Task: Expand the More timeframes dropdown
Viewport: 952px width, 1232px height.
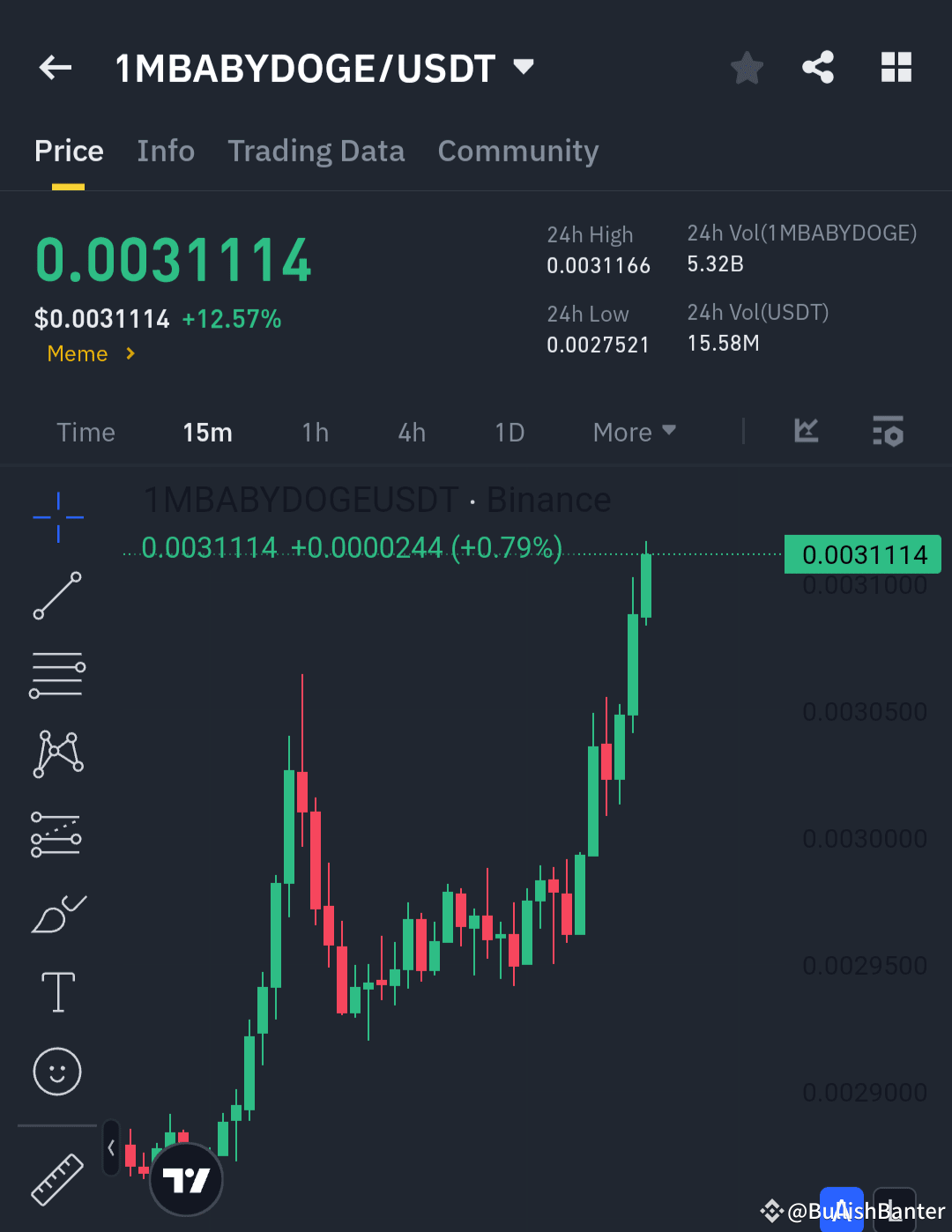Action: coord(634,432)
